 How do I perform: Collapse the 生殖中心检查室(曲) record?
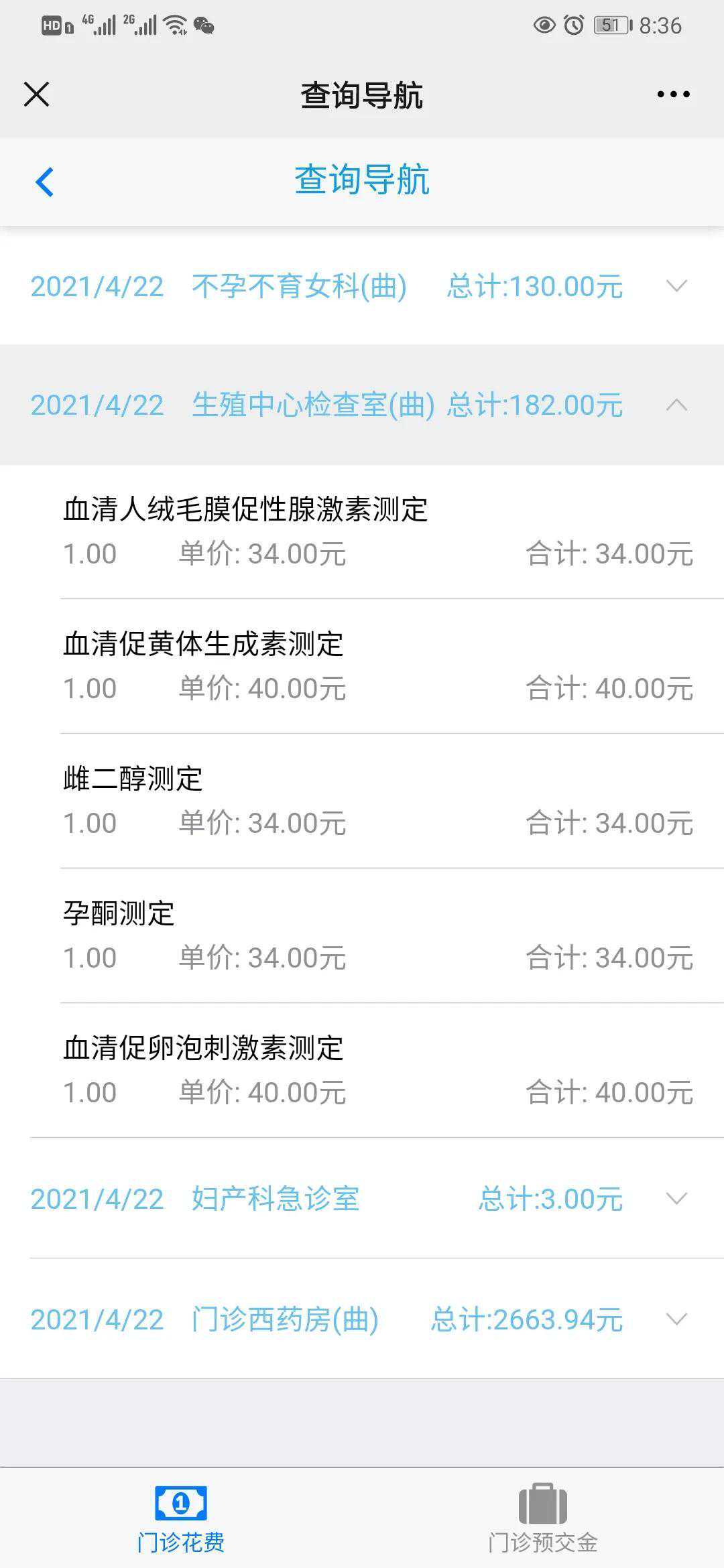tap(676, 405)
